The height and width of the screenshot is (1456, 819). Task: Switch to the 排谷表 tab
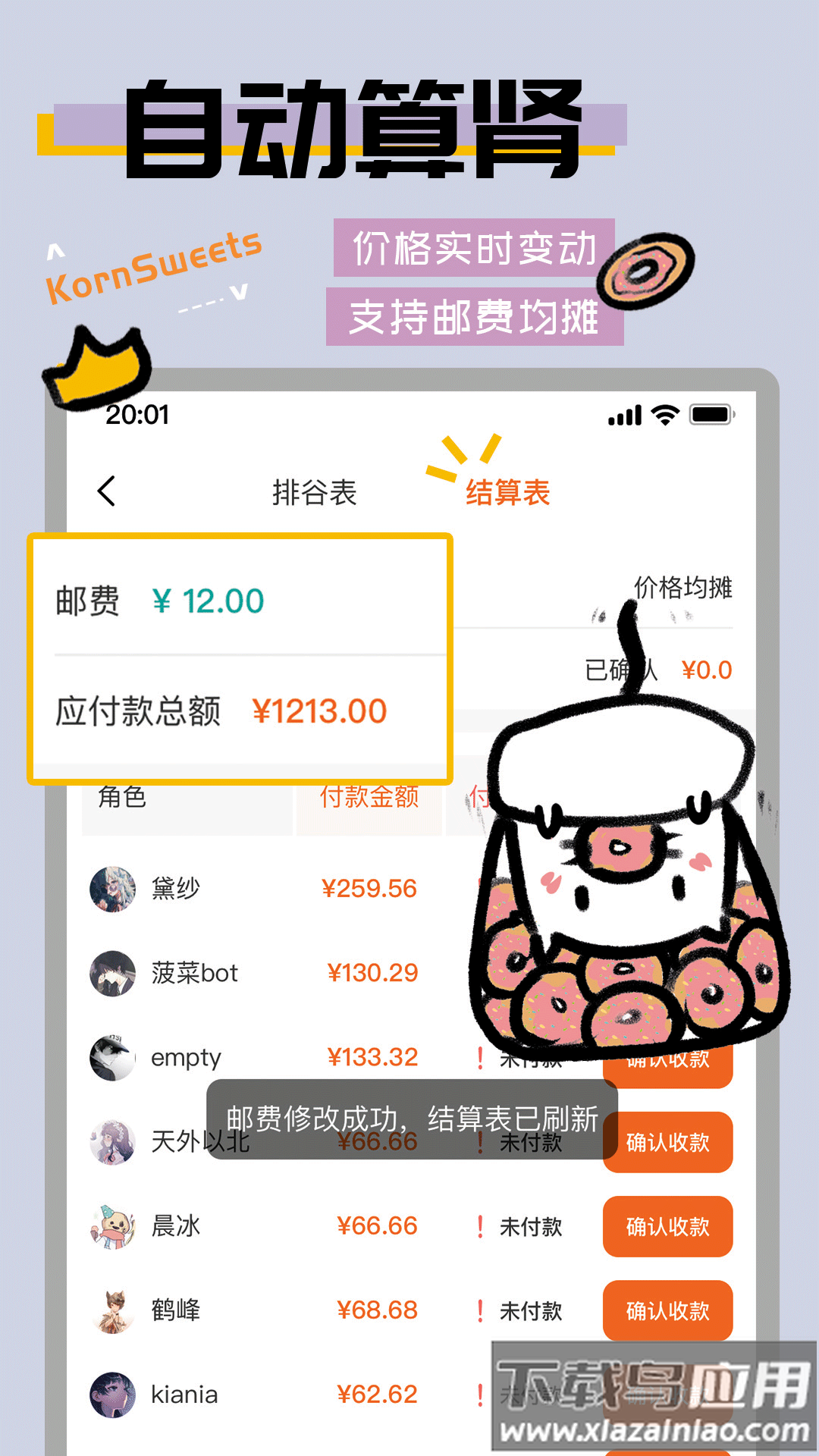(317, 493)
